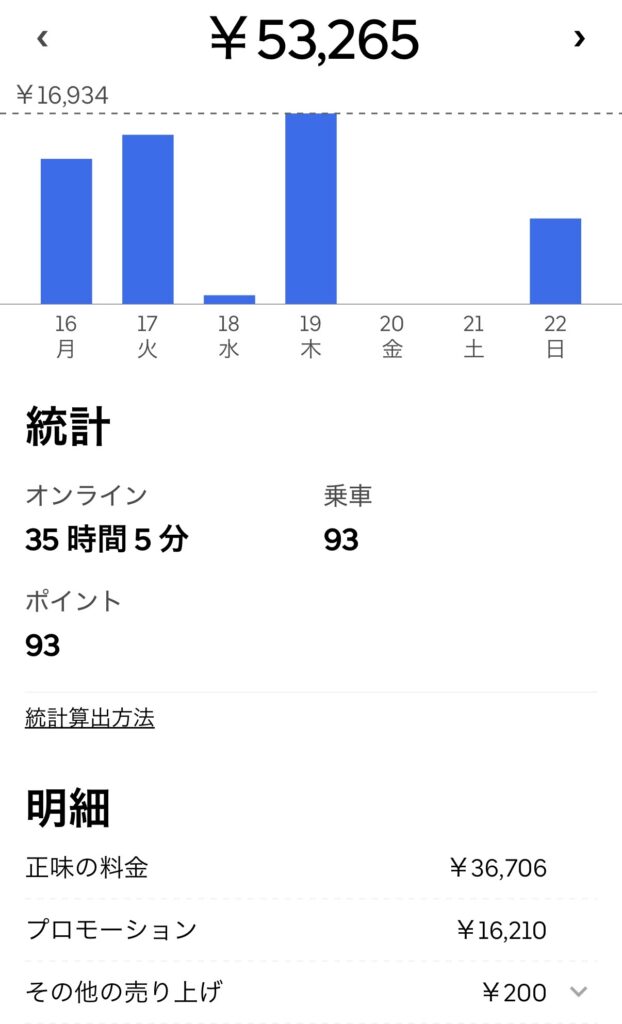The width and height of the screenshot is (622, 1024).
Task: Expand the その他の売り上げ details
Action: (578, 991)
